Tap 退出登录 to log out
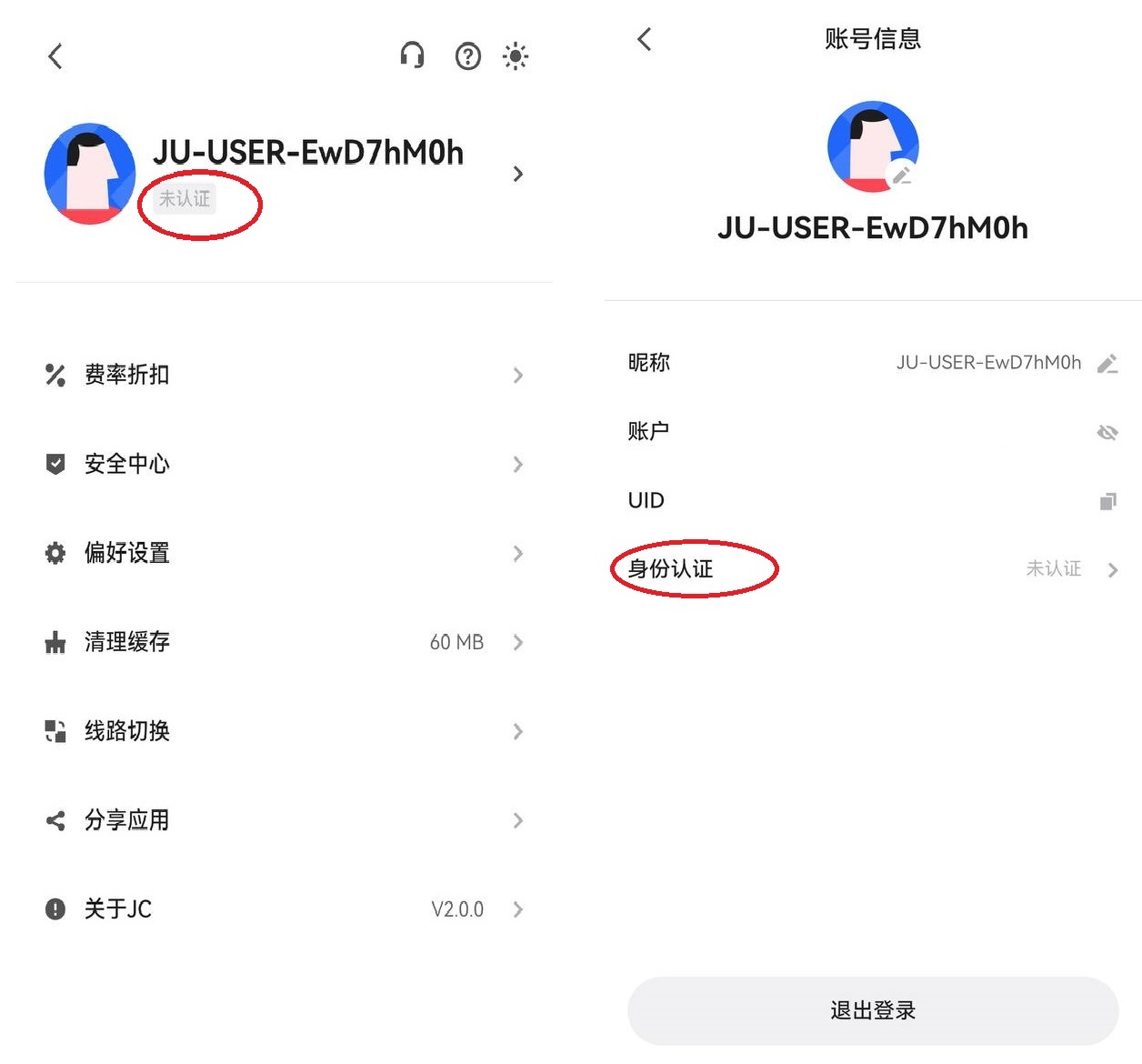Viewport: 1142px width, 1064px height. pyautogui.click(x=872, y=1010)
